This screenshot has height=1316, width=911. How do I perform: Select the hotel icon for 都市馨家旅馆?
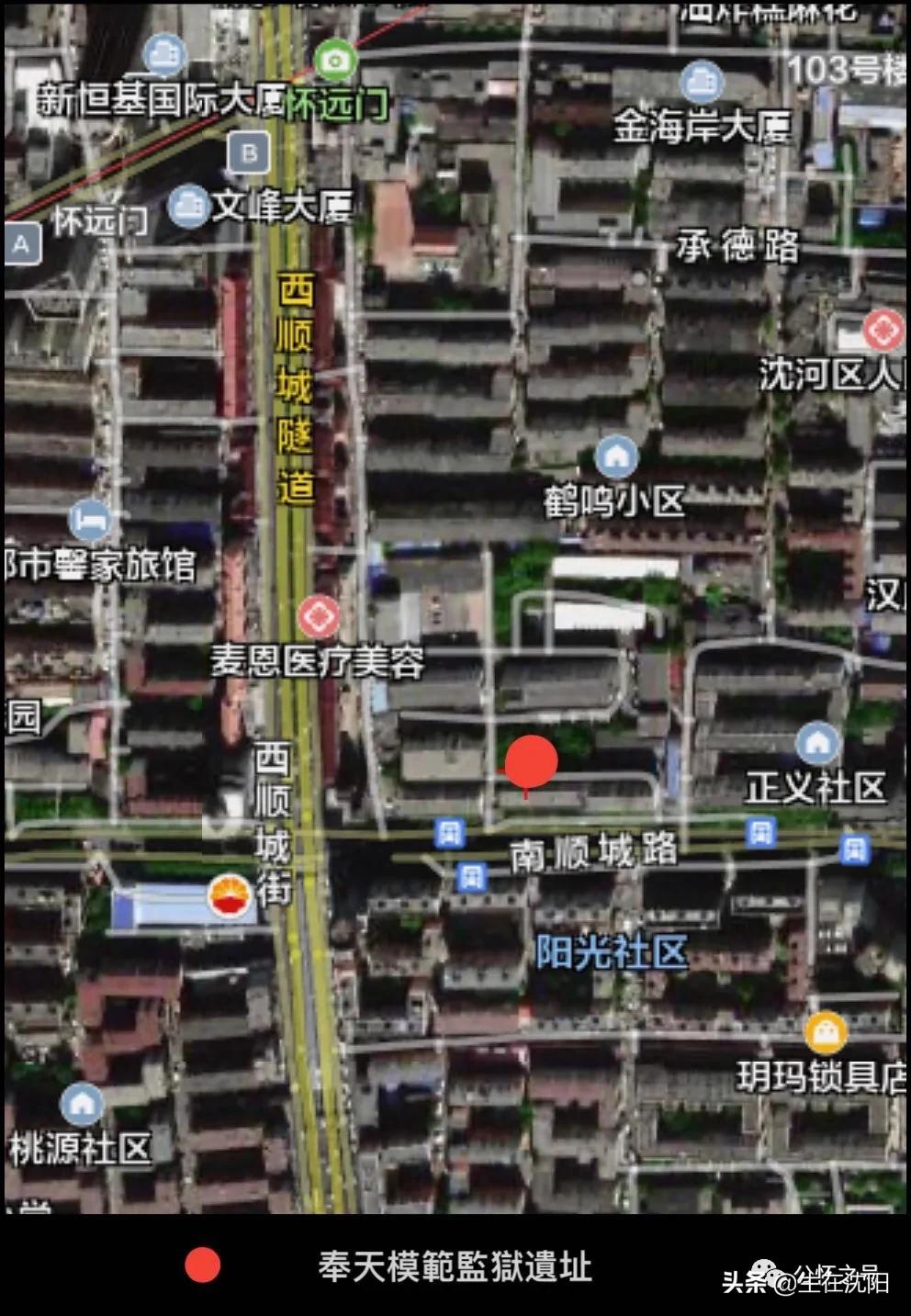[x=89, y=520]
